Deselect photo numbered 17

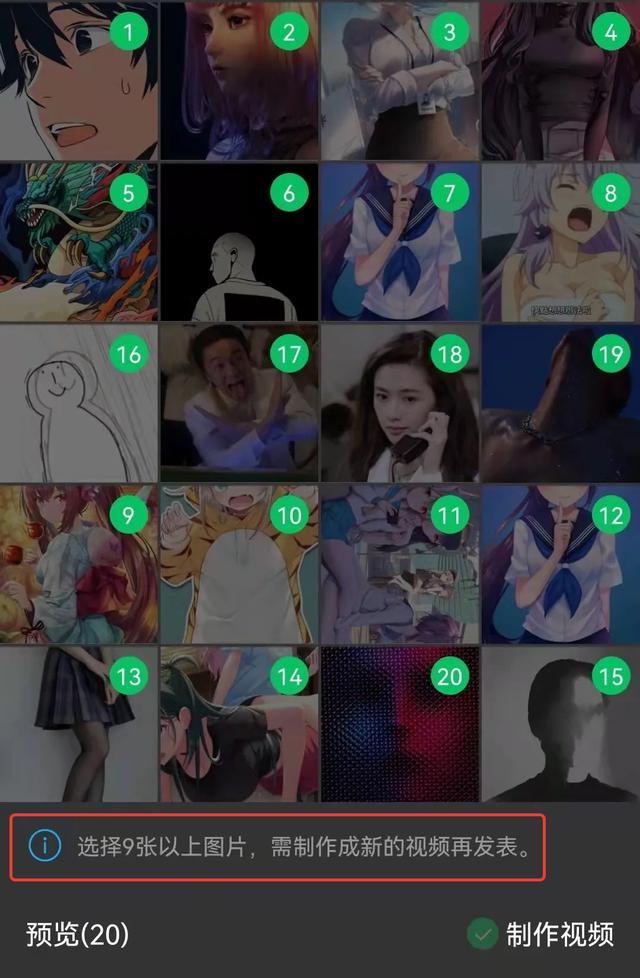(289, 354)
